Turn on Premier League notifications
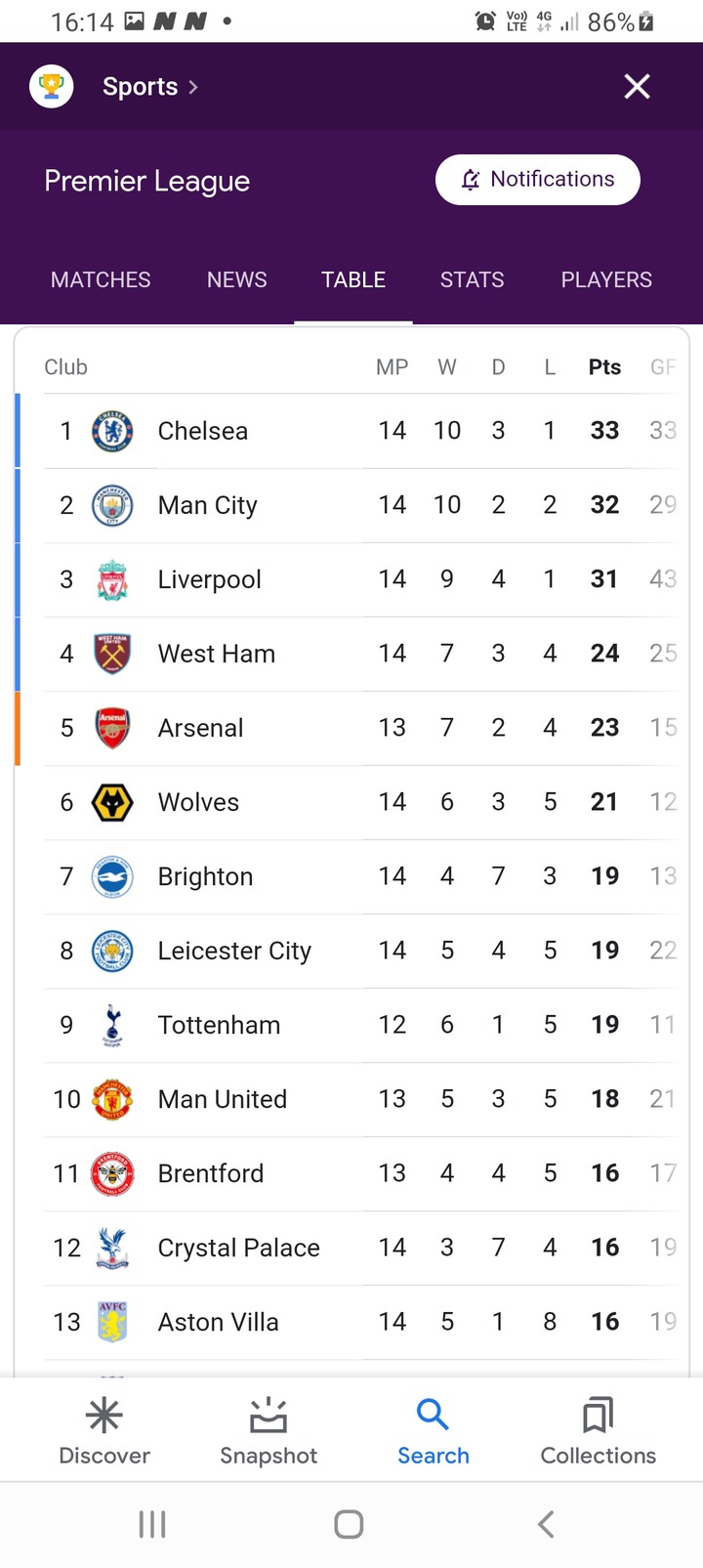The width and height of the screenshot is (703, 1568). 538,180
